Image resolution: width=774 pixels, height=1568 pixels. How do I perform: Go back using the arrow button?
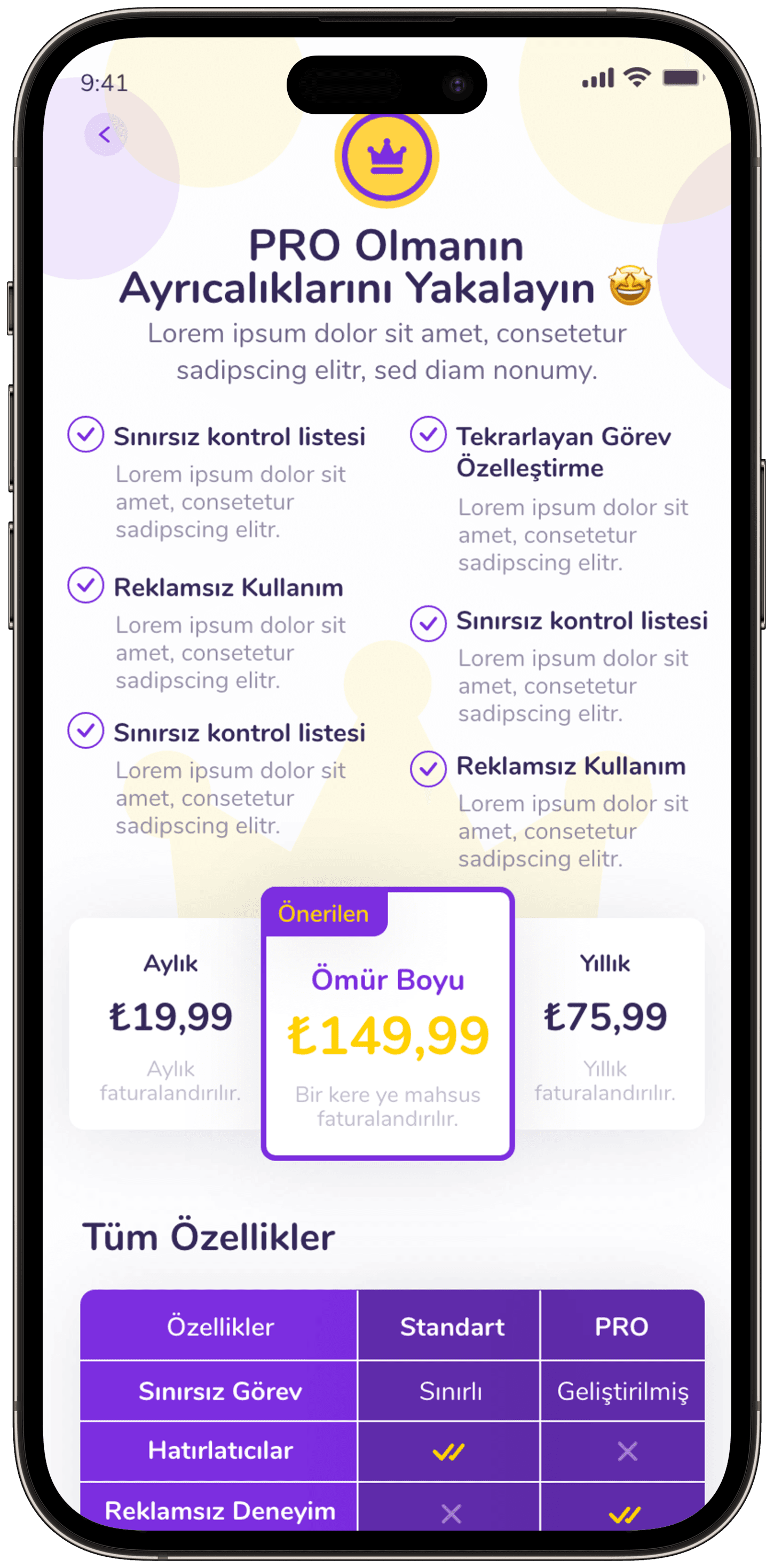pyautogui.click(x=105, y=135)
